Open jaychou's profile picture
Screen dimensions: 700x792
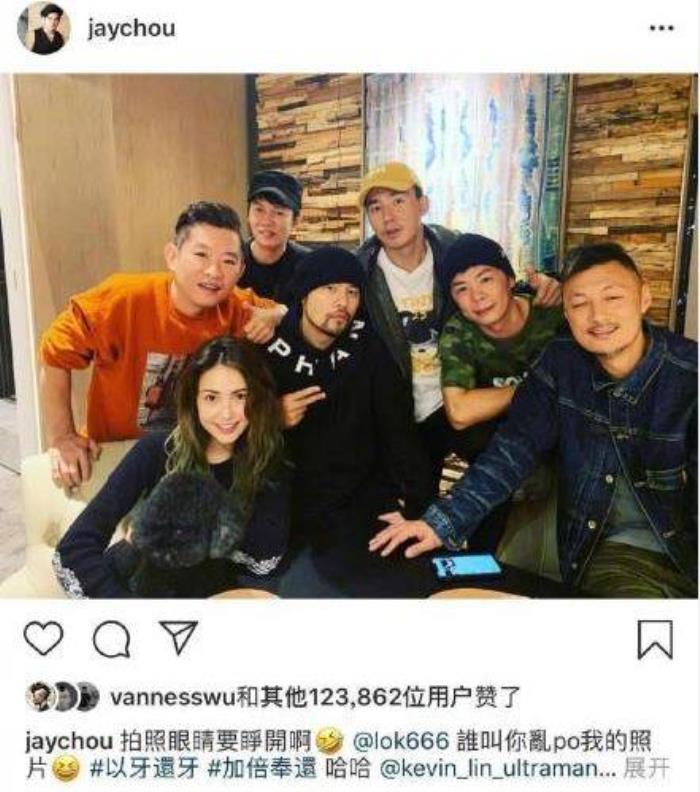(x=43, y=28)
